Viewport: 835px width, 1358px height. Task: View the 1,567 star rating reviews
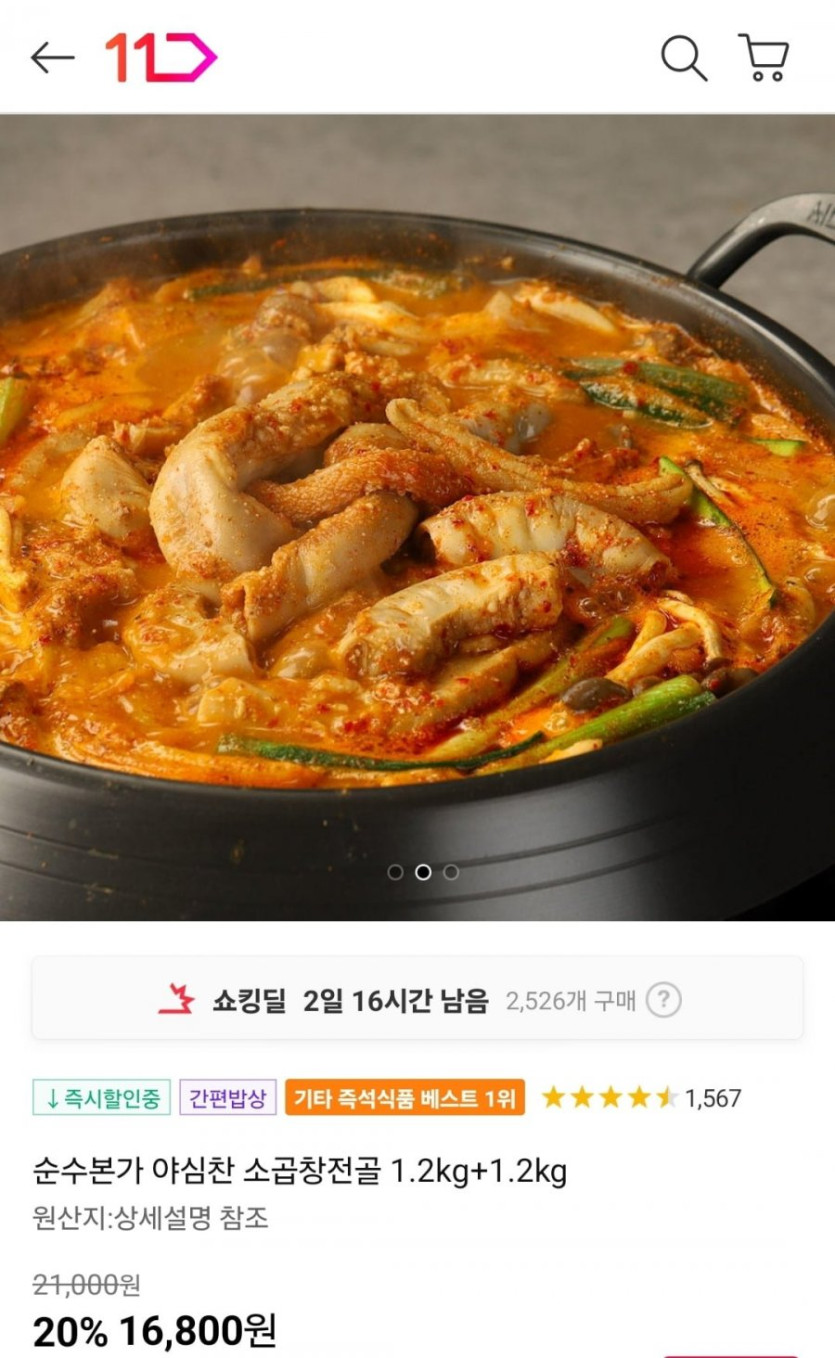pyautogui.click(x=642, y=1098)
